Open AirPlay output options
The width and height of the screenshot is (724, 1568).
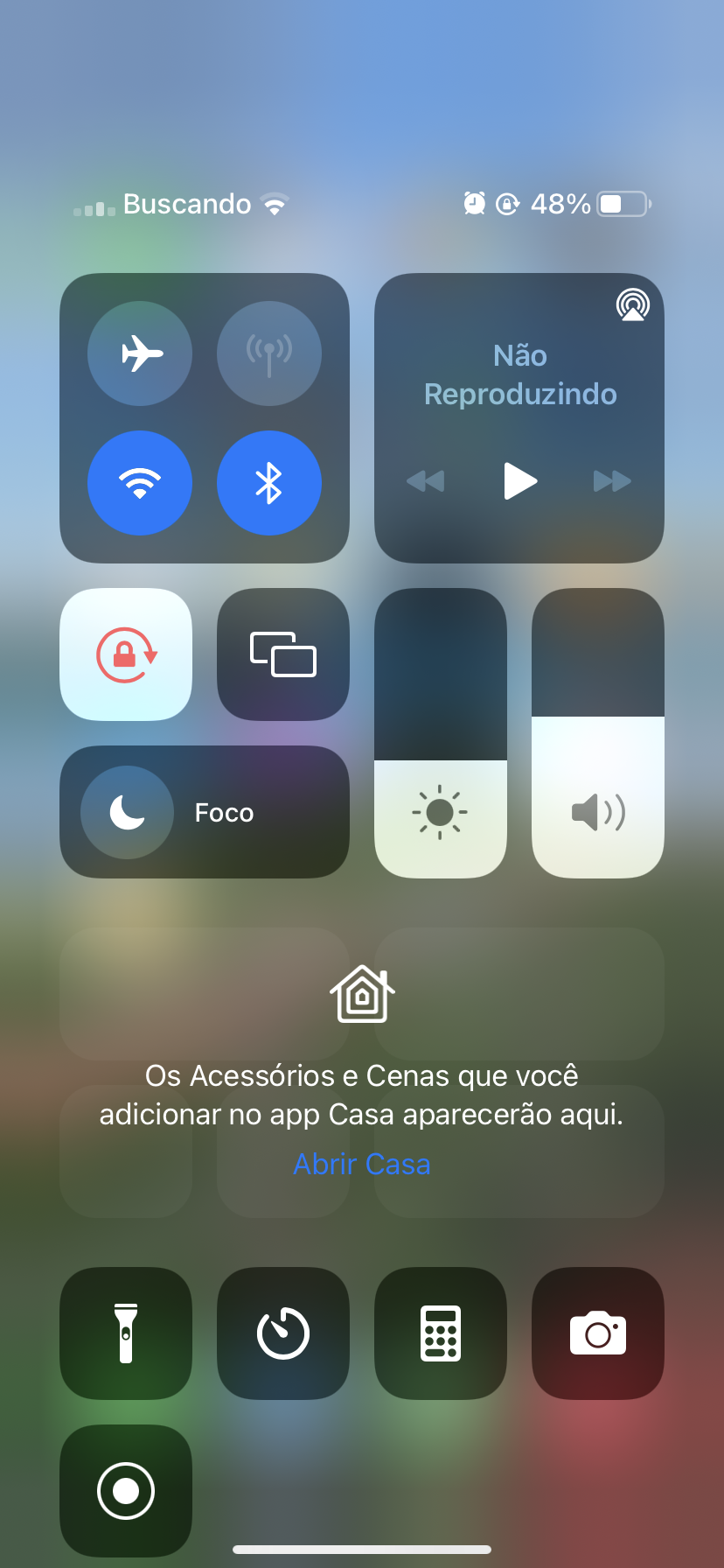(x=633, y=304)
